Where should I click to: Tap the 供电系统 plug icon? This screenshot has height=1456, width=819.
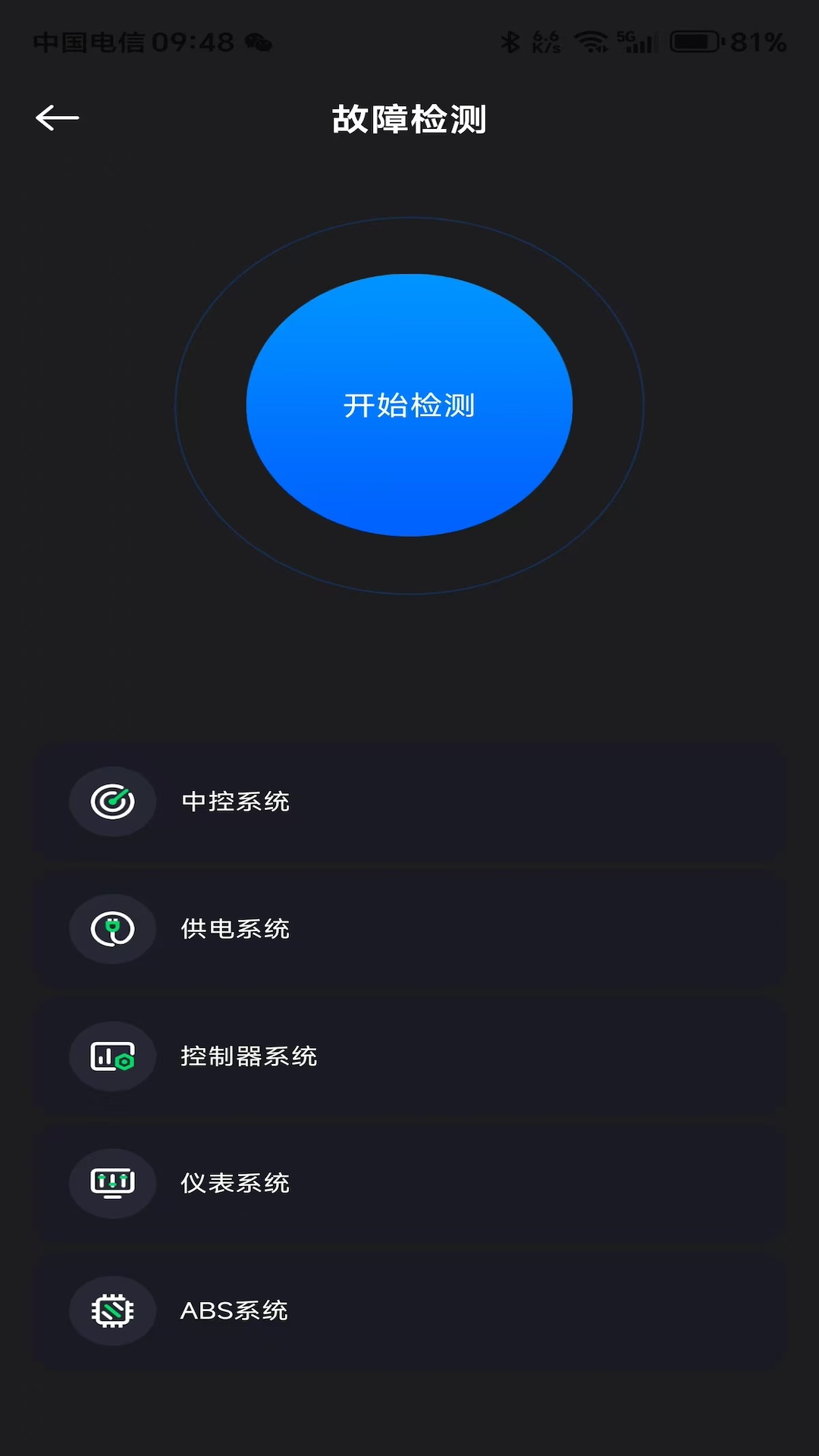coord(112,928)
